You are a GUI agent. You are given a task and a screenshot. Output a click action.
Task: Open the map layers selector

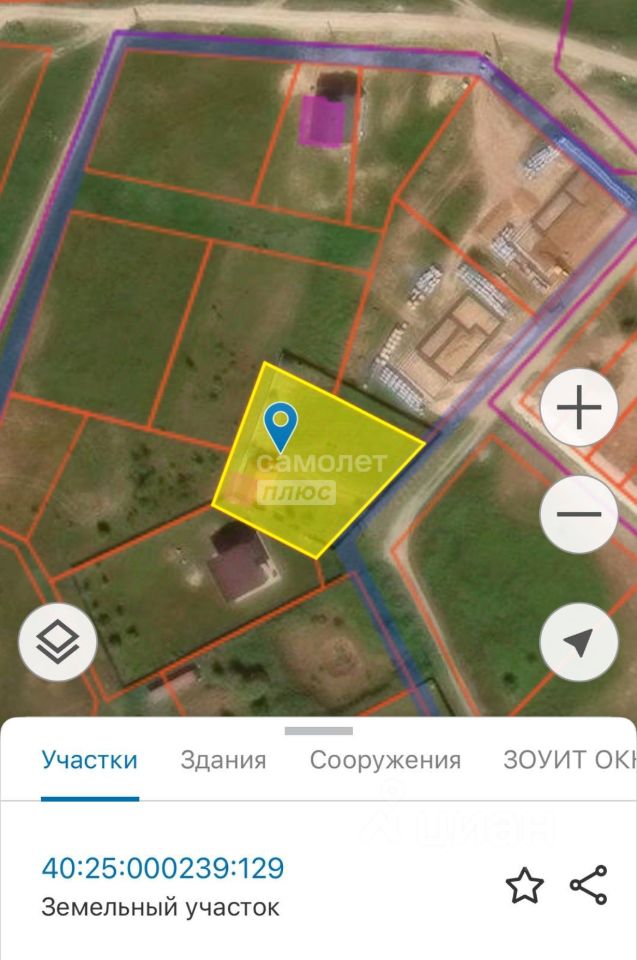tap(58, 643)
